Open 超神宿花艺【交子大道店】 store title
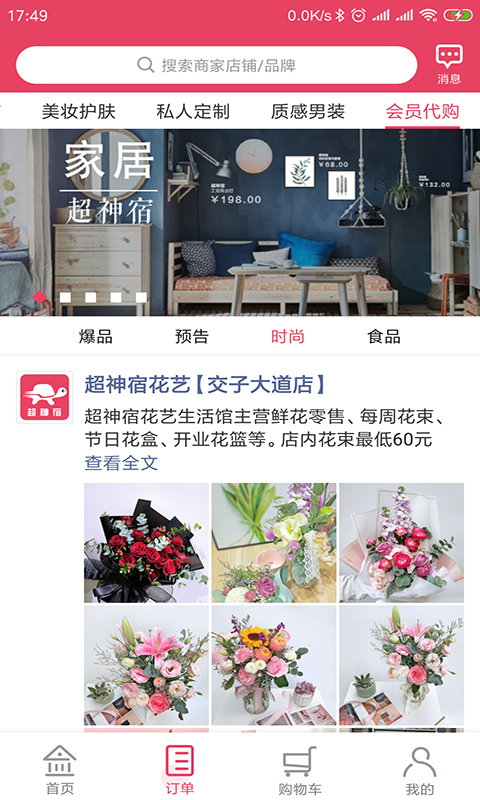 [205, 384]
